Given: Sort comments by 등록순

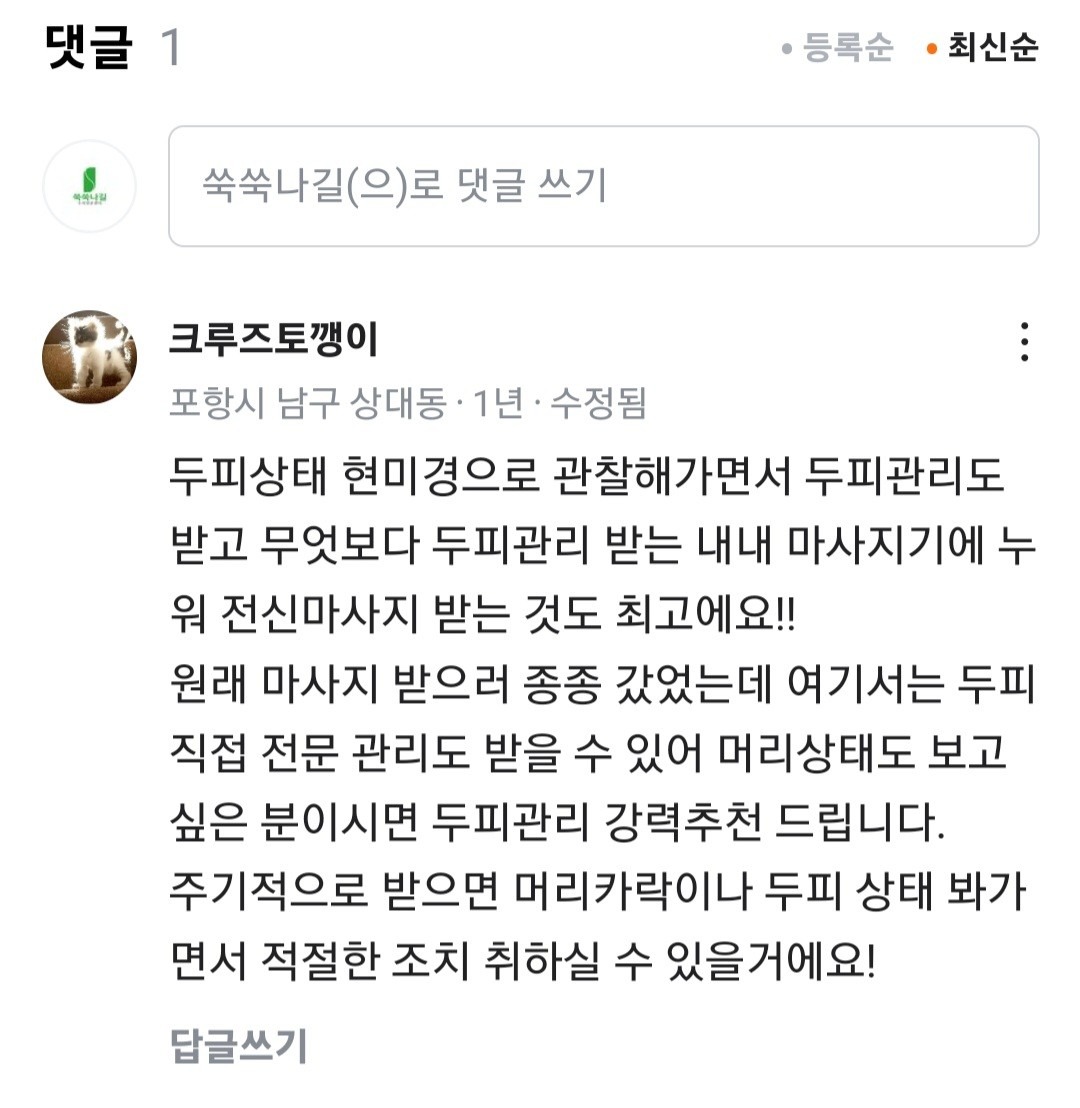Looking at the screenshot, I should tap(846, 48).
